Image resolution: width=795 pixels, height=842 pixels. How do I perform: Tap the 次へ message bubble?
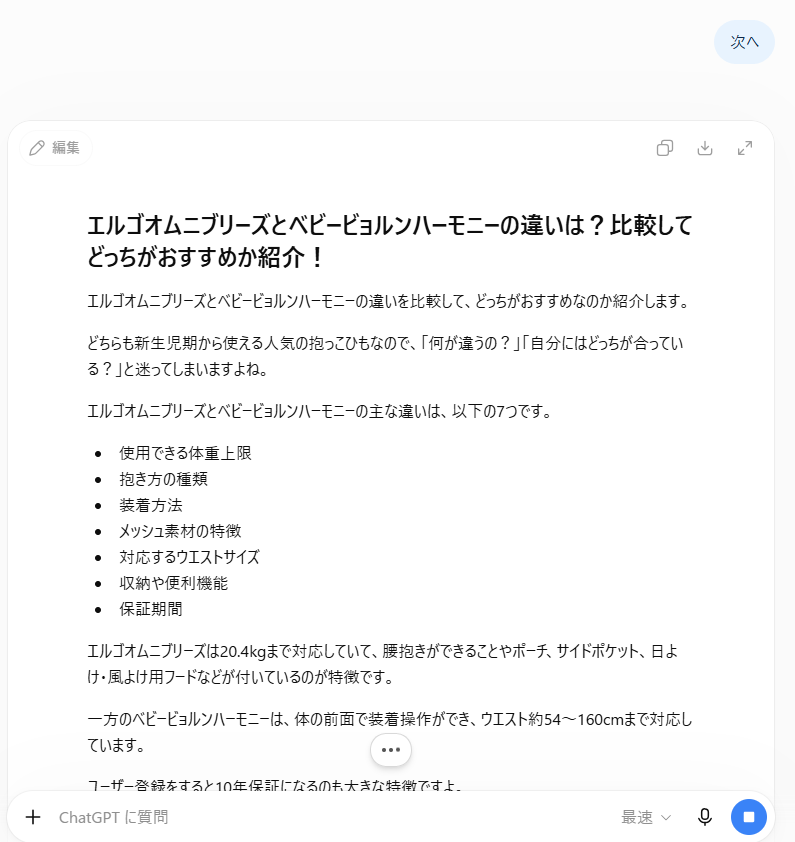744,42
